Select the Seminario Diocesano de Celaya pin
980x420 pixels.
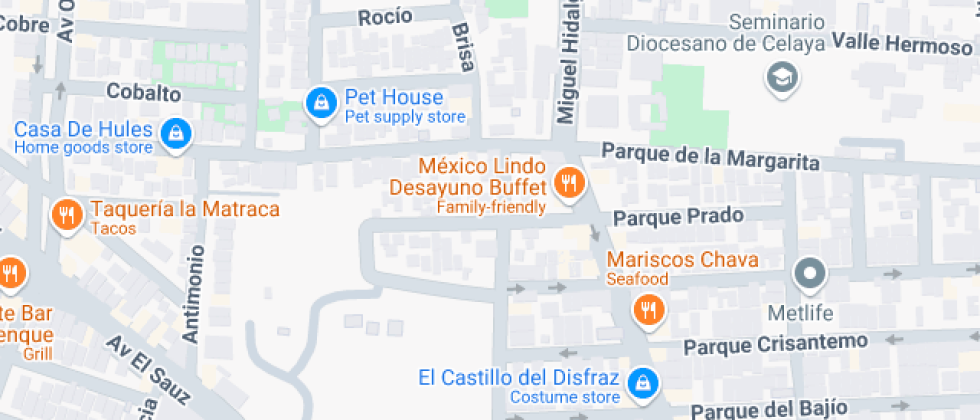coord(779,76)
